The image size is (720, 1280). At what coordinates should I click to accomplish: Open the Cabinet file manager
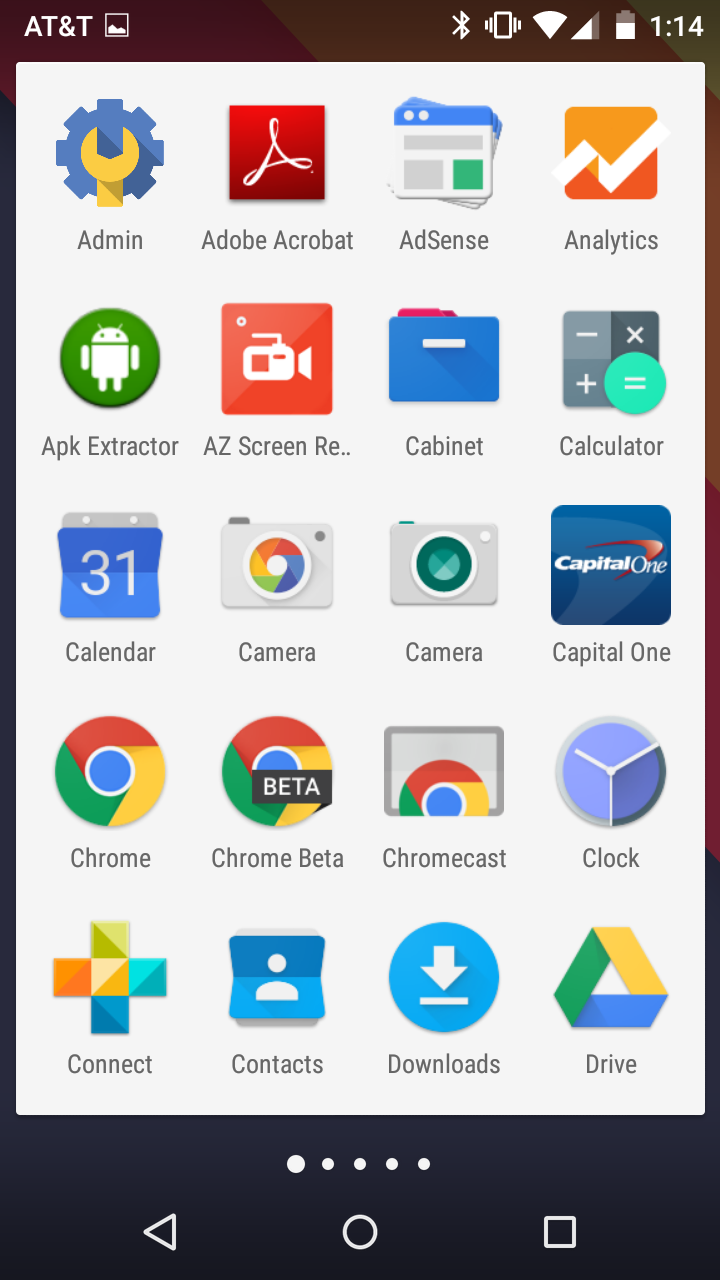444,359
